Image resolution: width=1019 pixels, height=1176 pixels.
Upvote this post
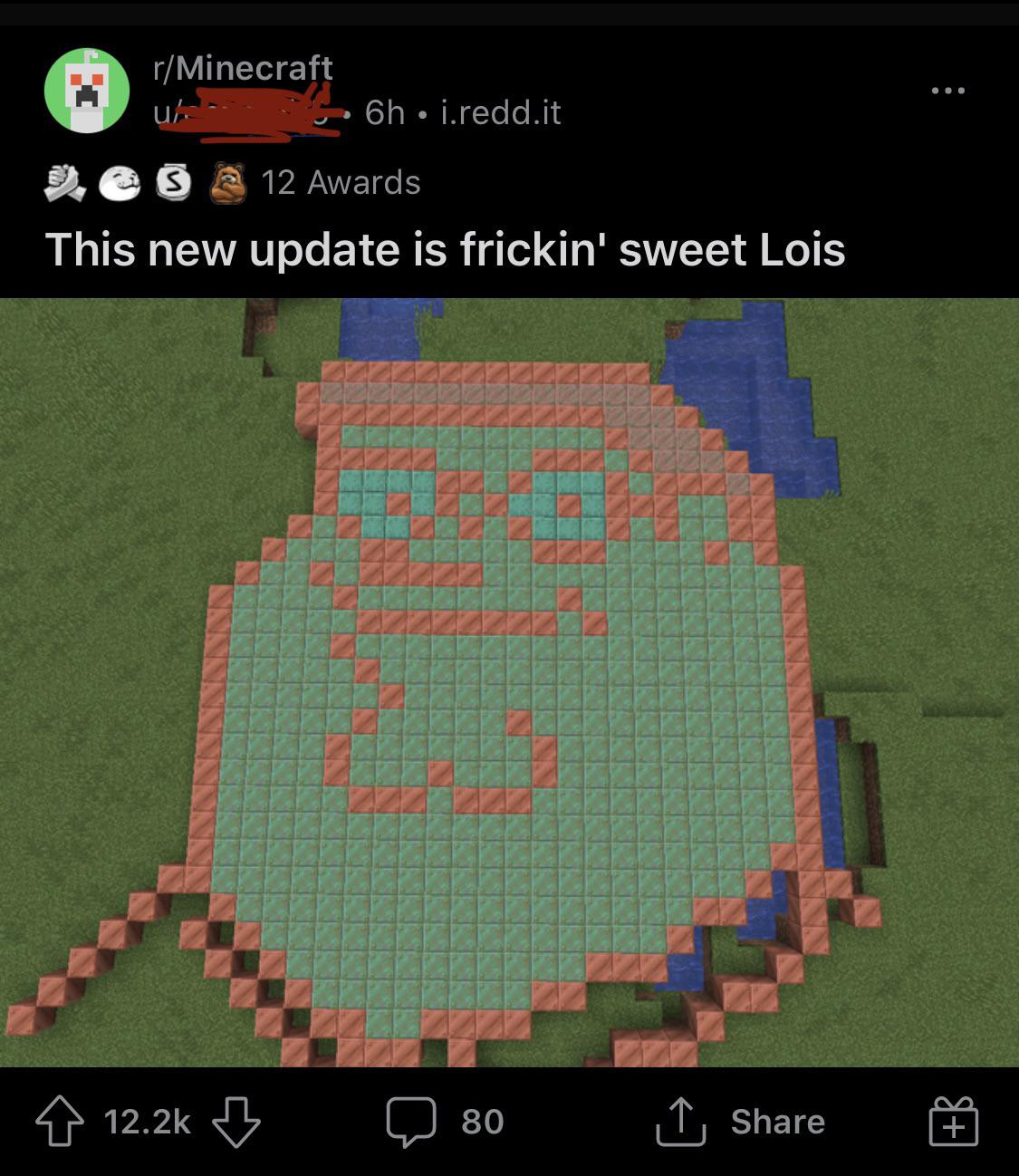59,1122
